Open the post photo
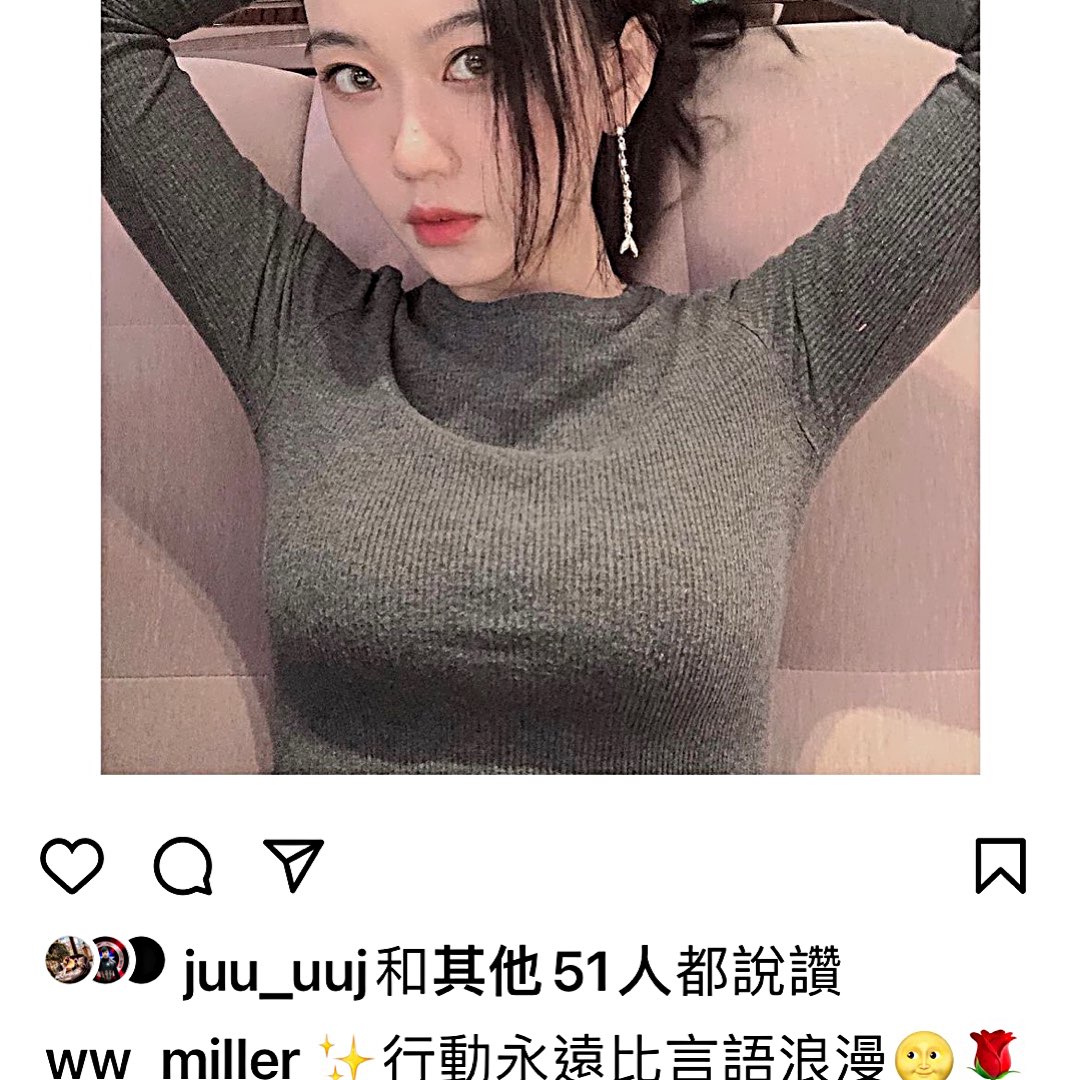This screenshot has width=1080, height=1080. tap(540, 387)
